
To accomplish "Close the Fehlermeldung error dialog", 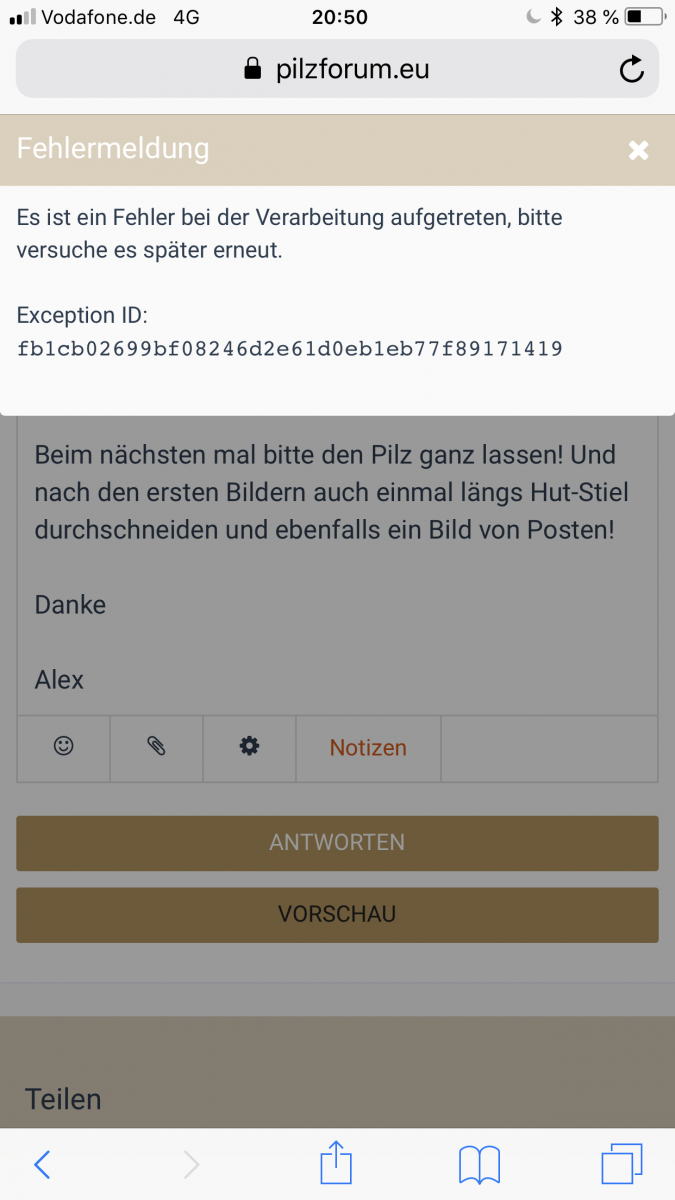I will click(638, 150).
